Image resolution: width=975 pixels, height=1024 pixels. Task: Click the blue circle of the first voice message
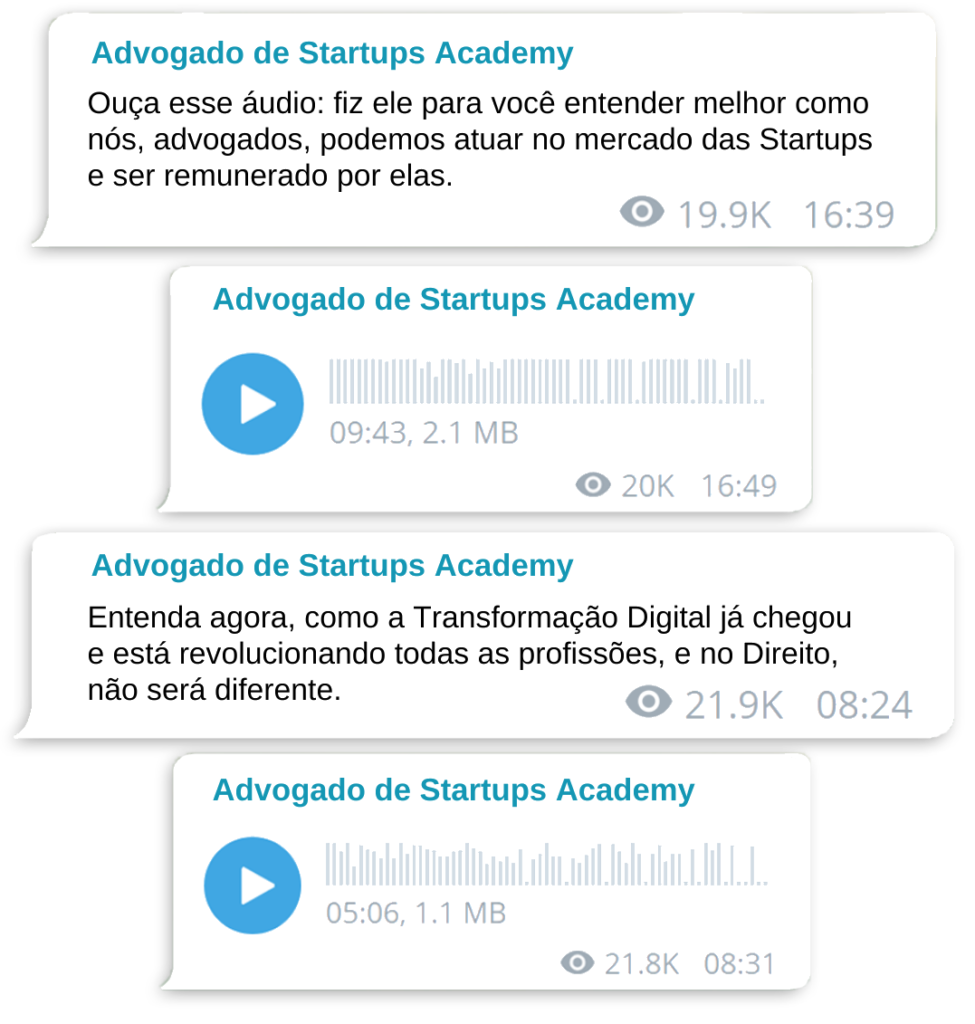coord(255,403)
